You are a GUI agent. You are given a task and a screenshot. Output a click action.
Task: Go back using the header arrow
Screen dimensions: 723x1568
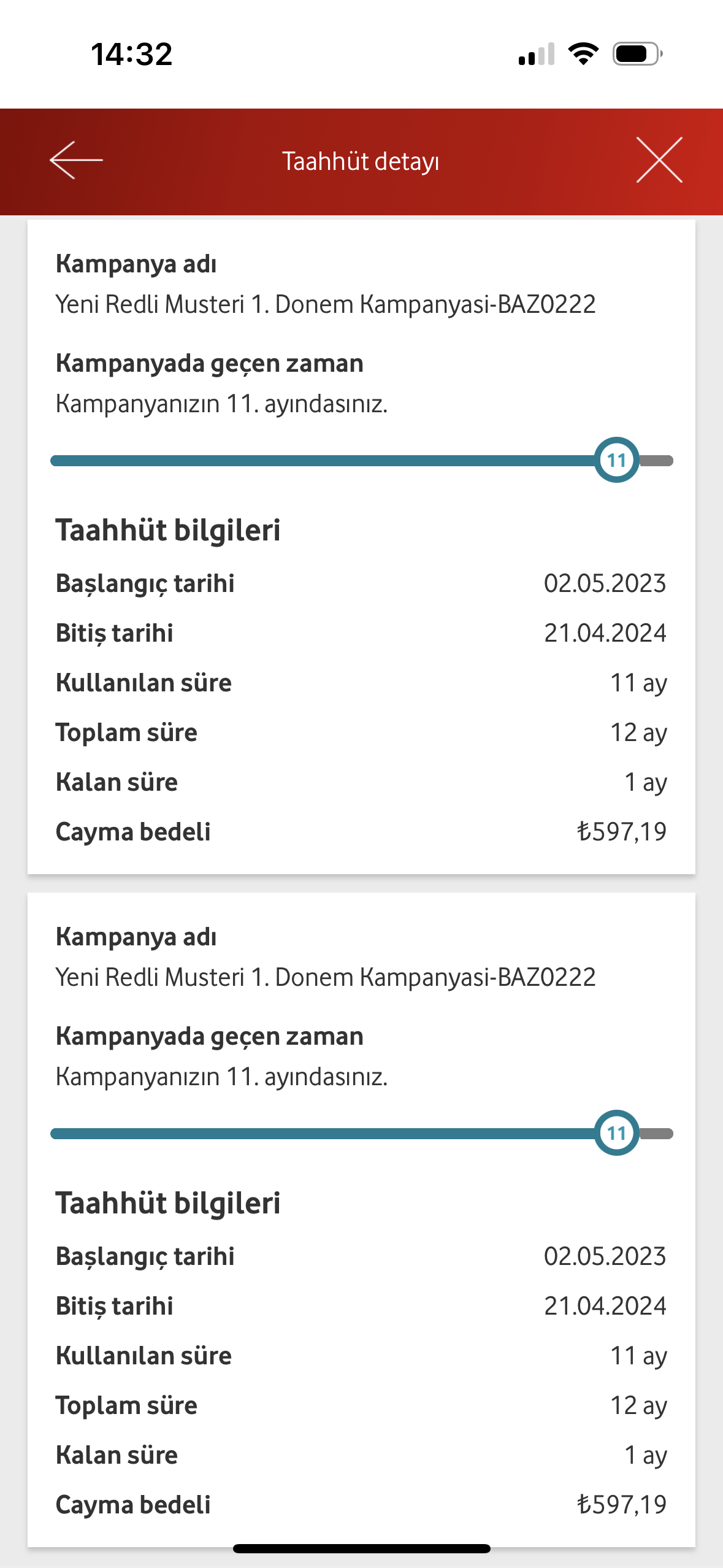(x=76, y=160)
